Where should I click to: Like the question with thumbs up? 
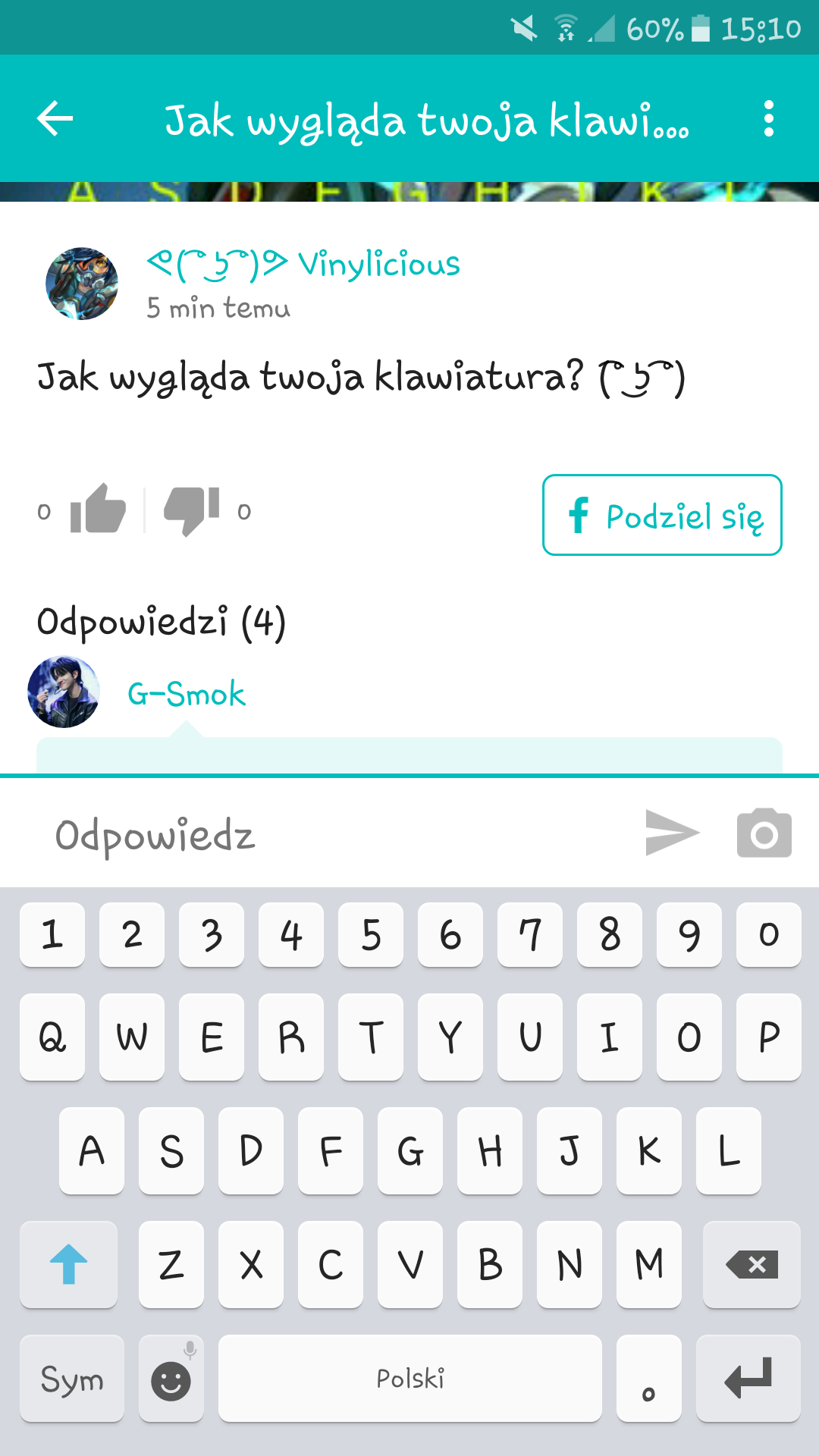click(98, 510)
